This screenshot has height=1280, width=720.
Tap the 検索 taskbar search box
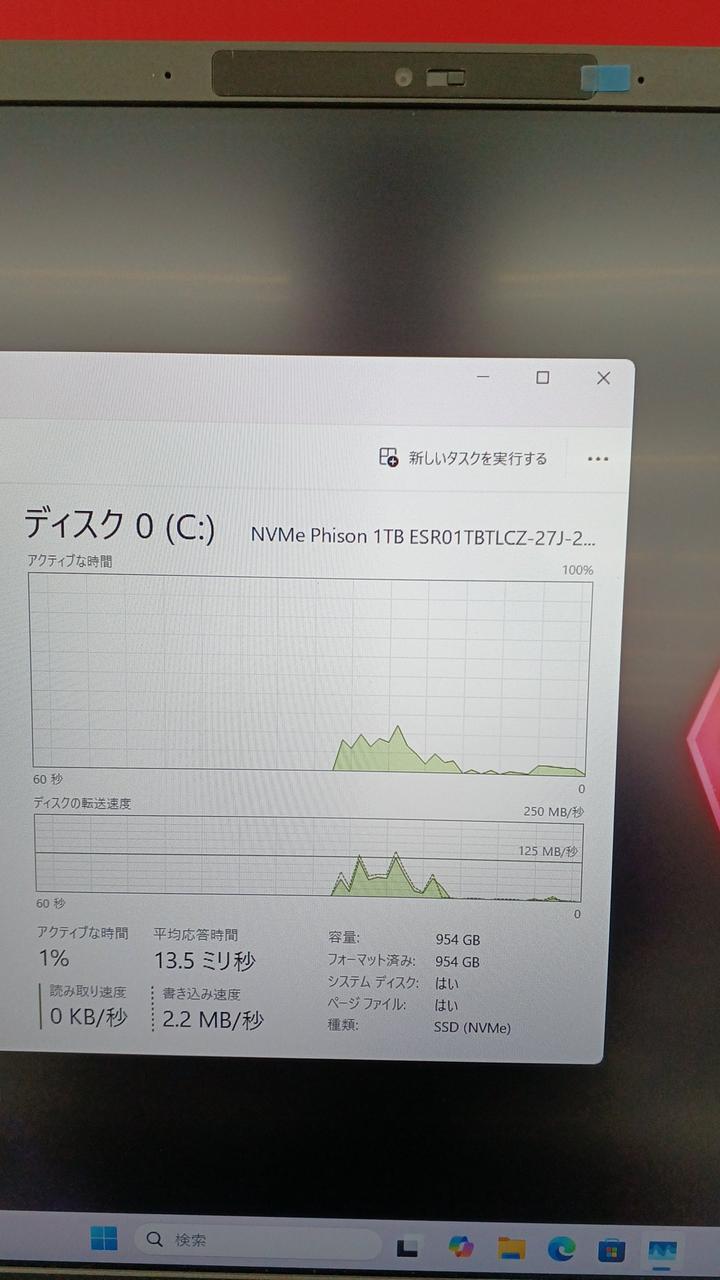(257, 1240)
